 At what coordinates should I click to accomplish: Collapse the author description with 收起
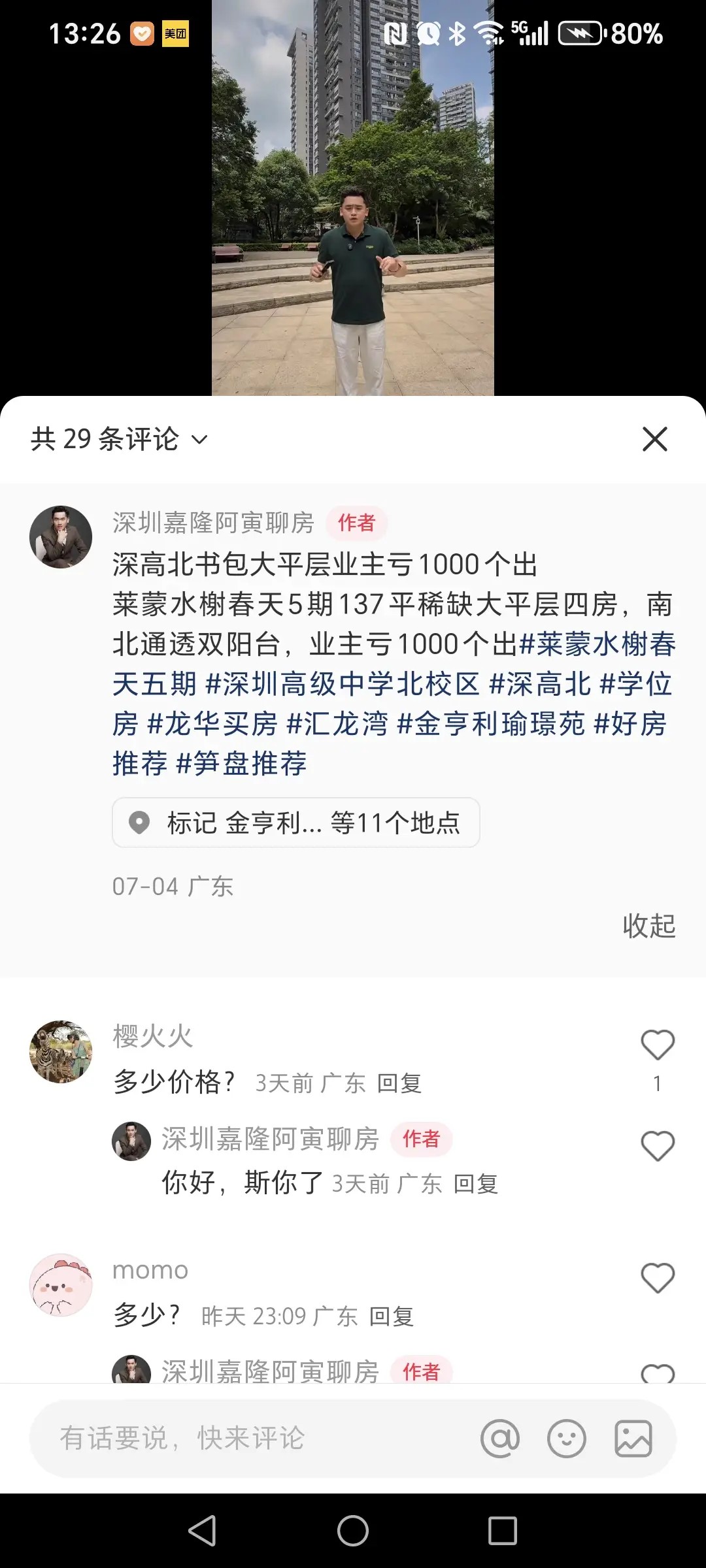click(x=649, y=926)
